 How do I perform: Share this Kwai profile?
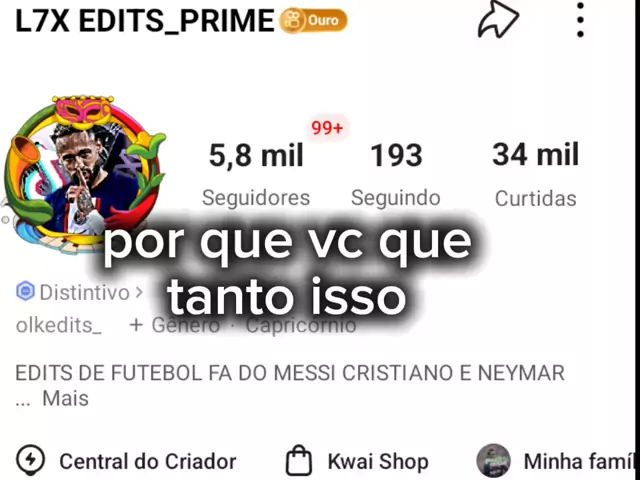(497, 19)
